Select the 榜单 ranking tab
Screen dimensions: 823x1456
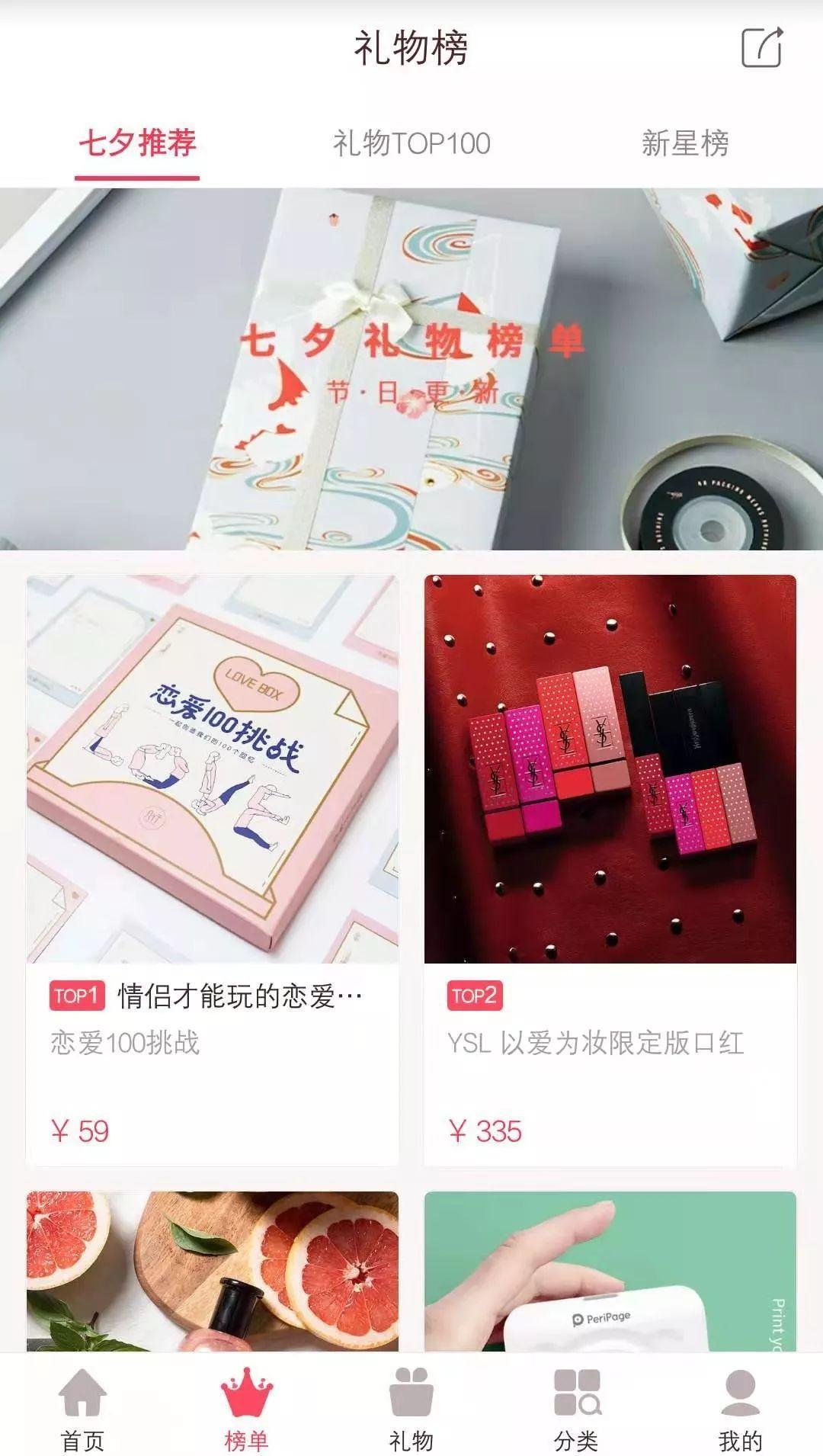pyautogui.click(x=246, y=1409)
